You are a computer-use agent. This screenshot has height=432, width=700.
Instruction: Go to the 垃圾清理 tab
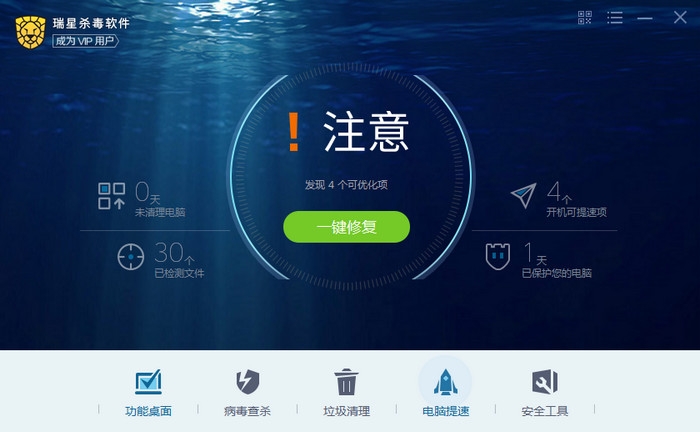(346, 392)
